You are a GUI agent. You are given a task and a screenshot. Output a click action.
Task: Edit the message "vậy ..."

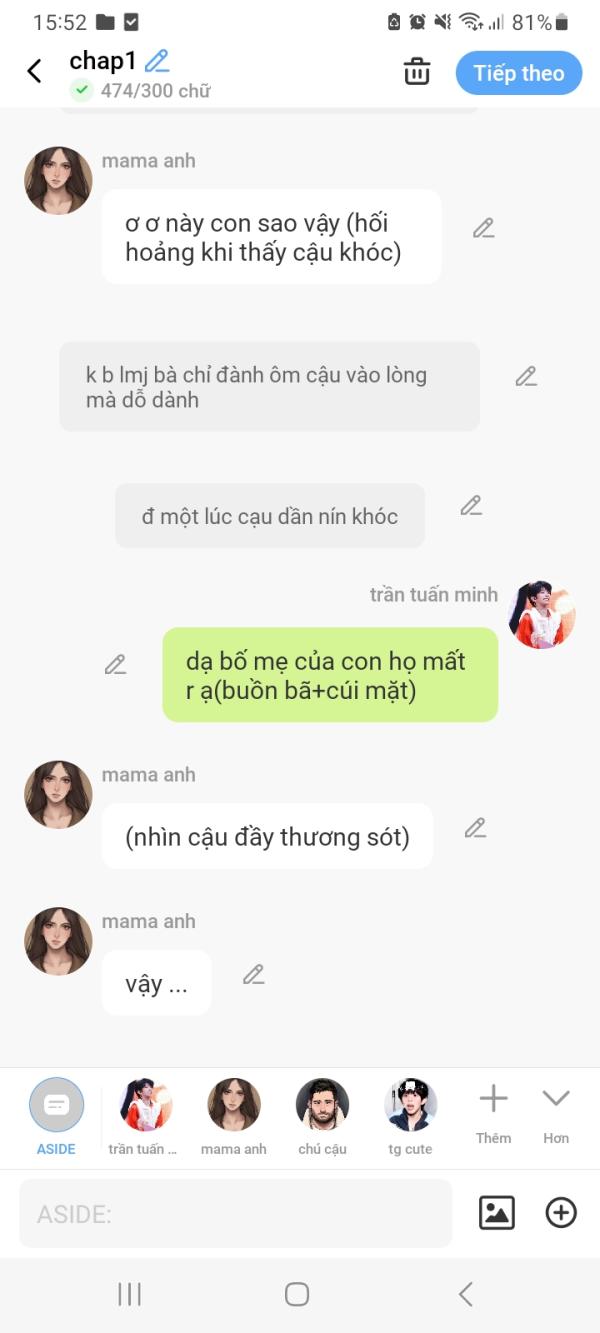coord(254,974)
